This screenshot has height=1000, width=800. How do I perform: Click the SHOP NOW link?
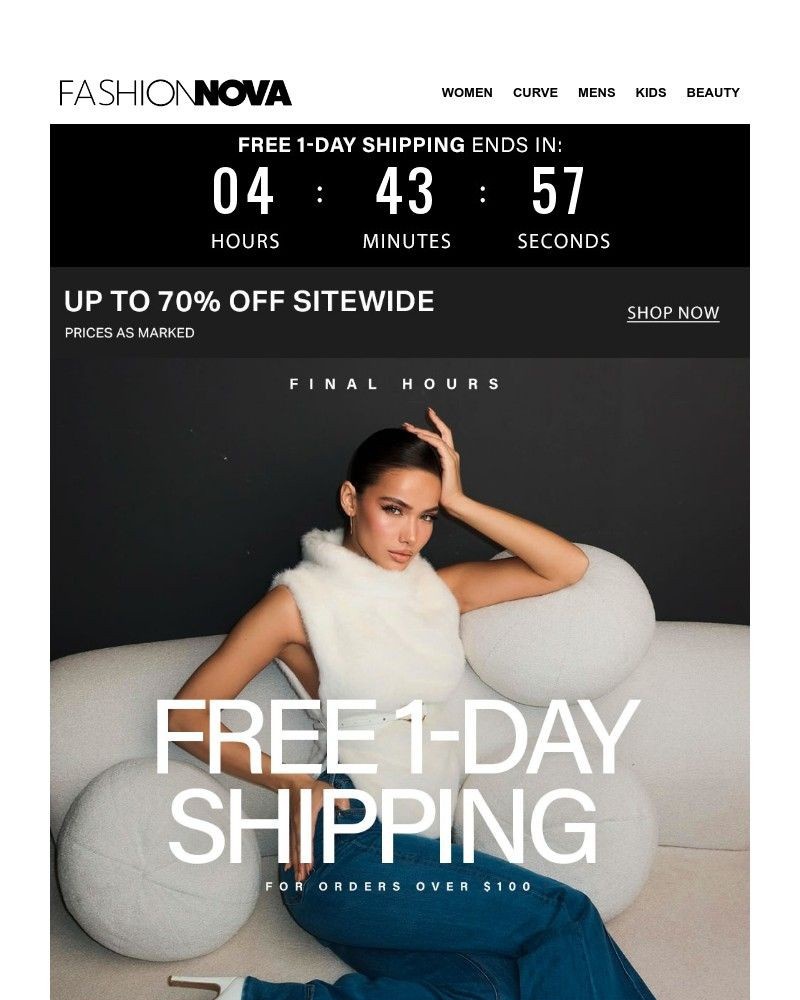click(672, 312)
